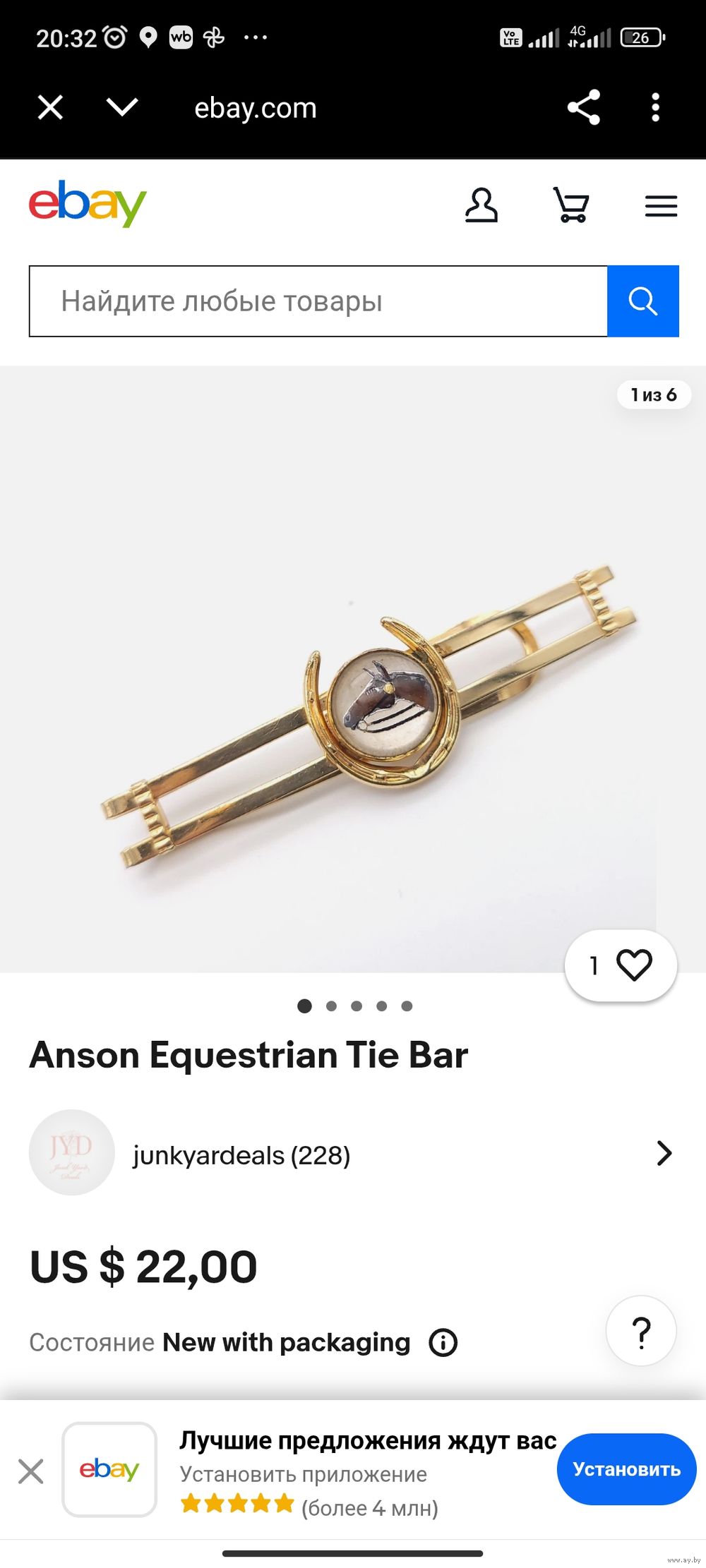Open the account profile icon
Screen dimensions: 706x1568
[481, 205]
